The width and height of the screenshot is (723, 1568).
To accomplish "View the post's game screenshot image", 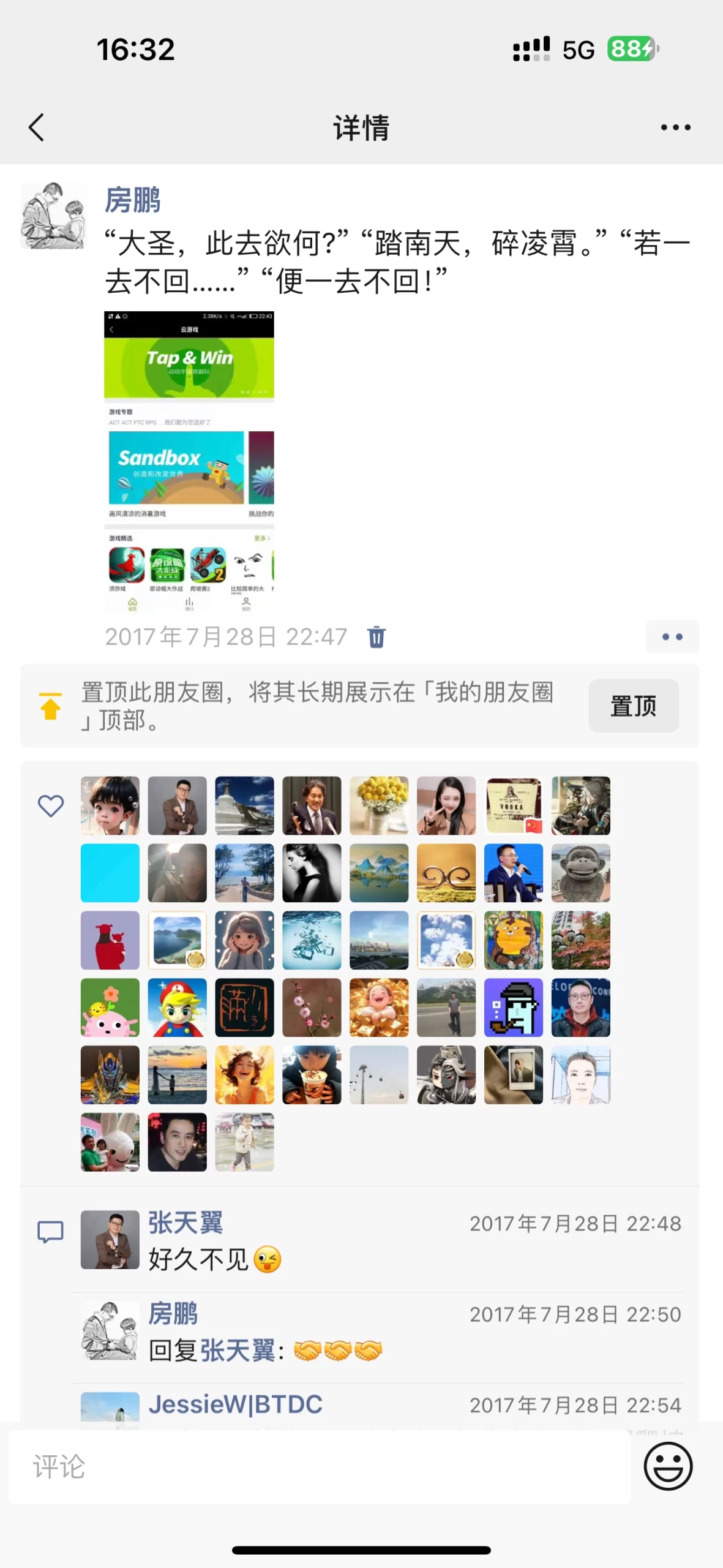I will coord(189,462).
